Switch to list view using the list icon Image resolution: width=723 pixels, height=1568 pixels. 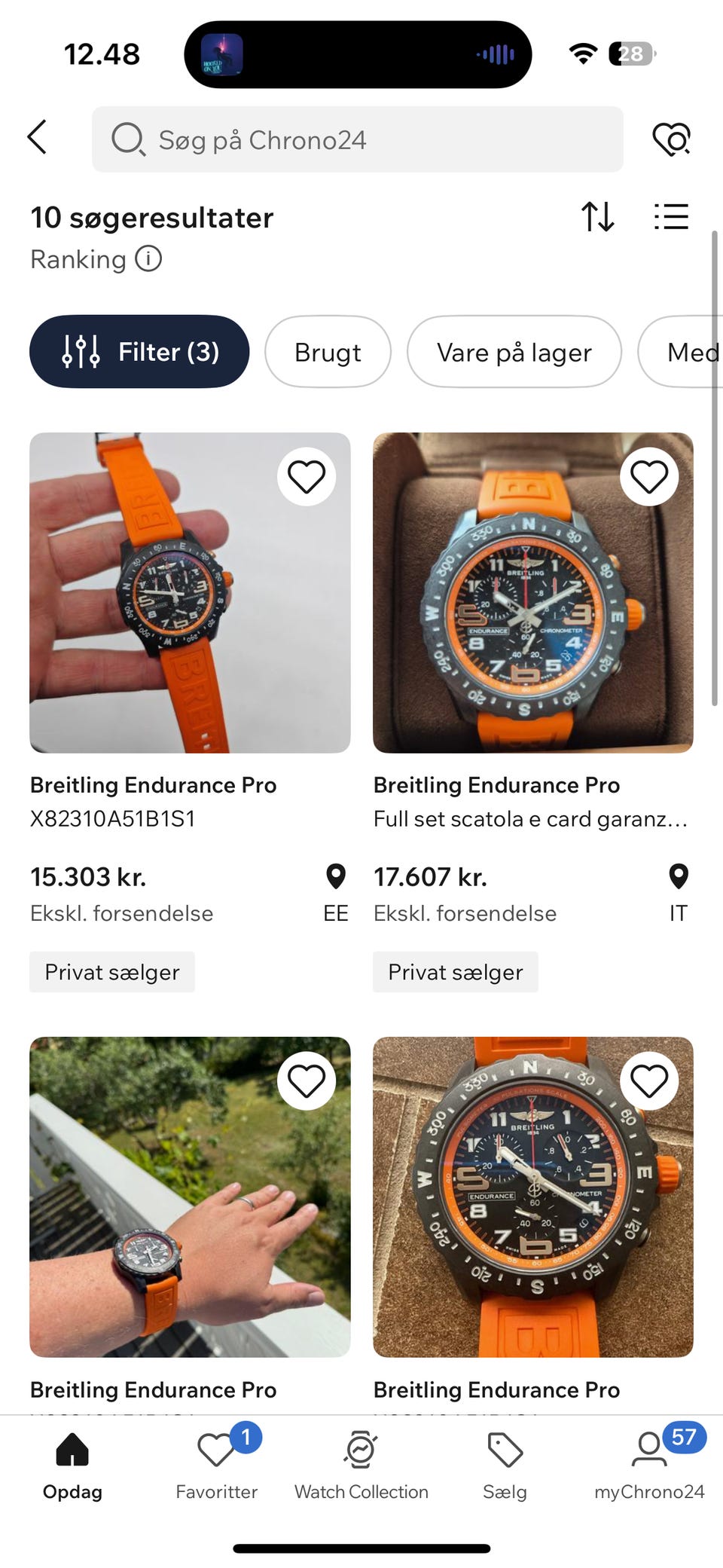pyautogui.click(x=672, y=217)
